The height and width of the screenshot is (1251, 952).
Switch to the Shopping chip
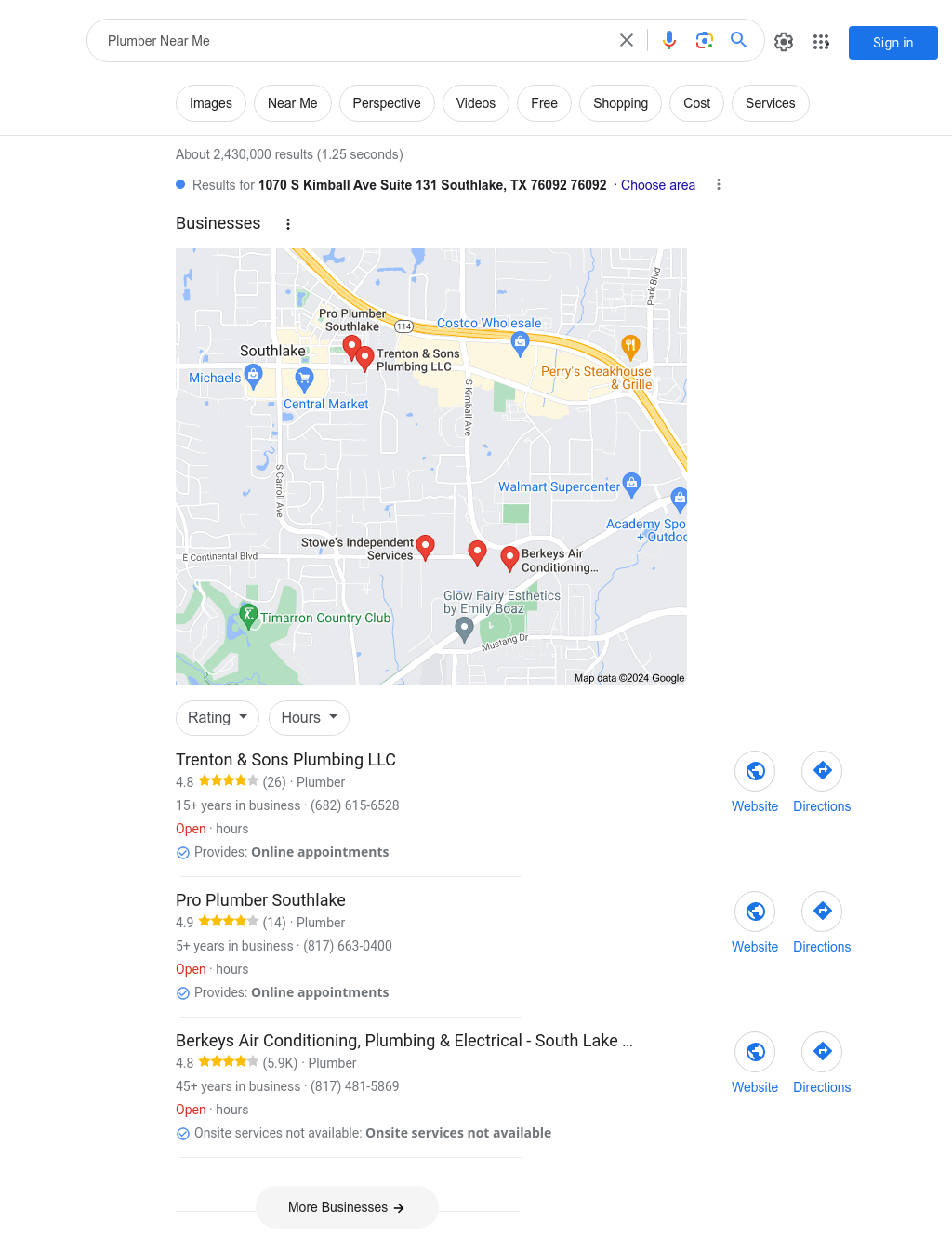(x=620, y=103)
